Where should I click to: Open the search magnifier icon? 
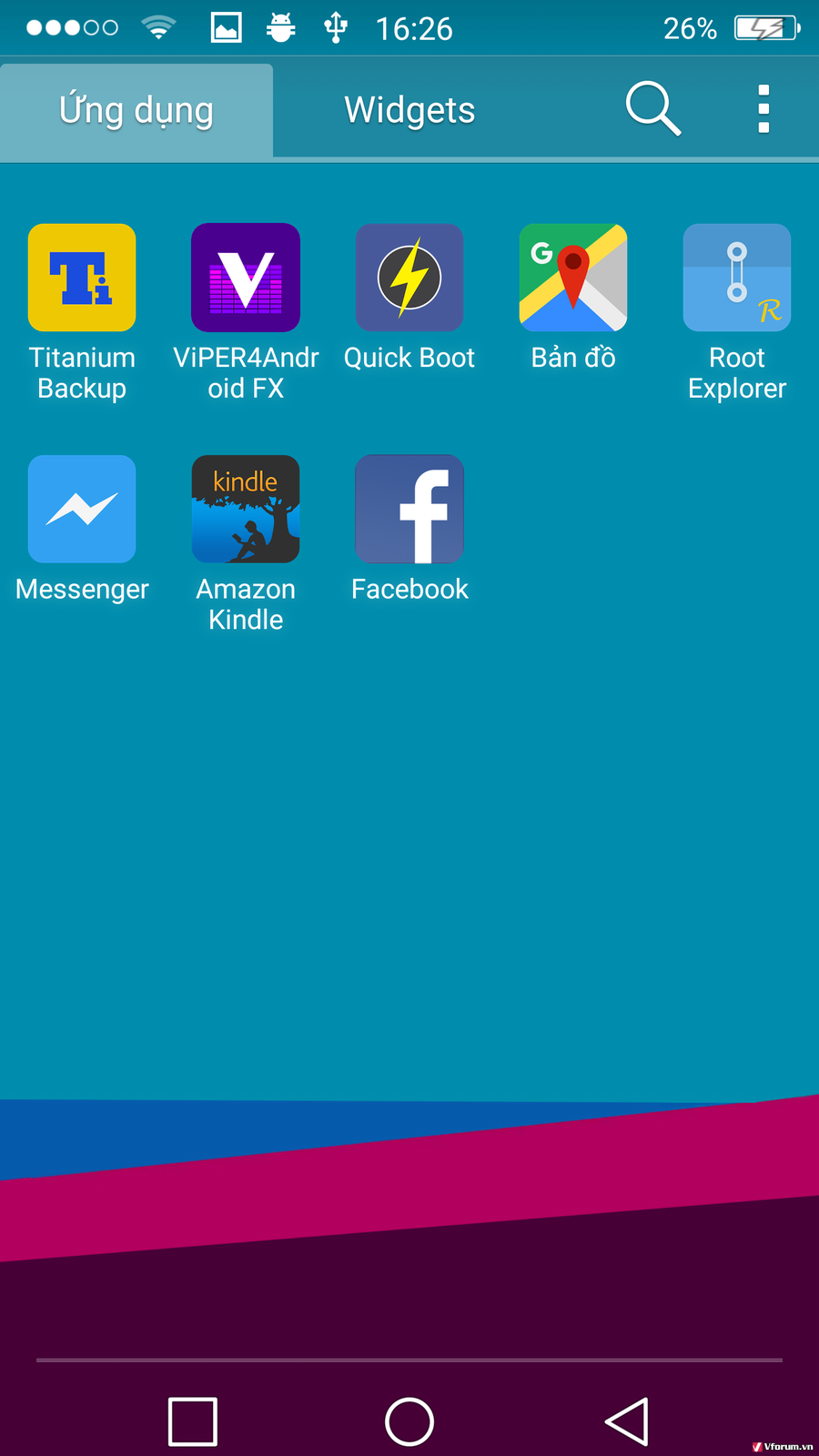(x=652, y=109)
